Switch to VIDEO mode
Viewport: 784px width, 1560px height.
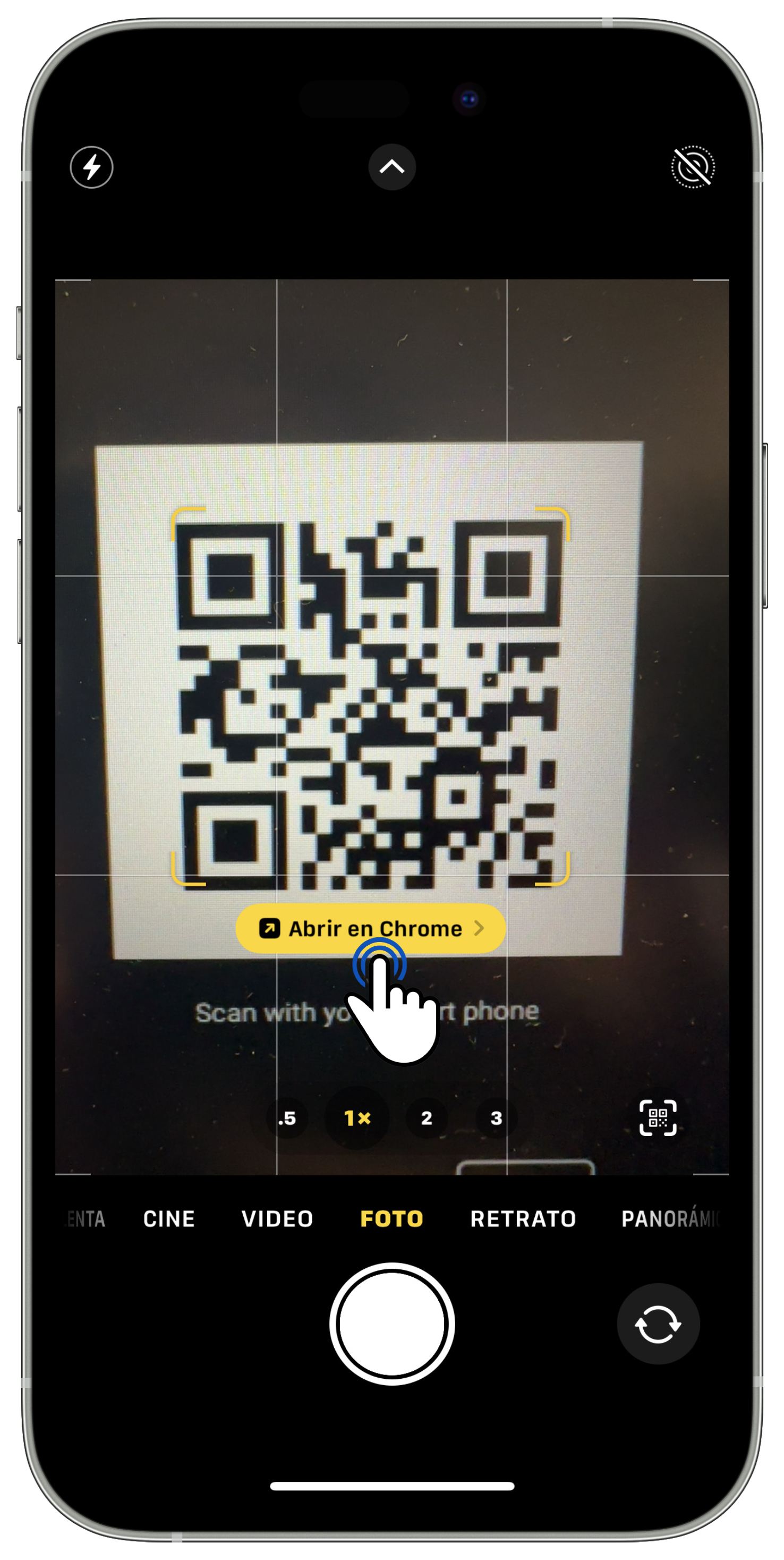277,1219
